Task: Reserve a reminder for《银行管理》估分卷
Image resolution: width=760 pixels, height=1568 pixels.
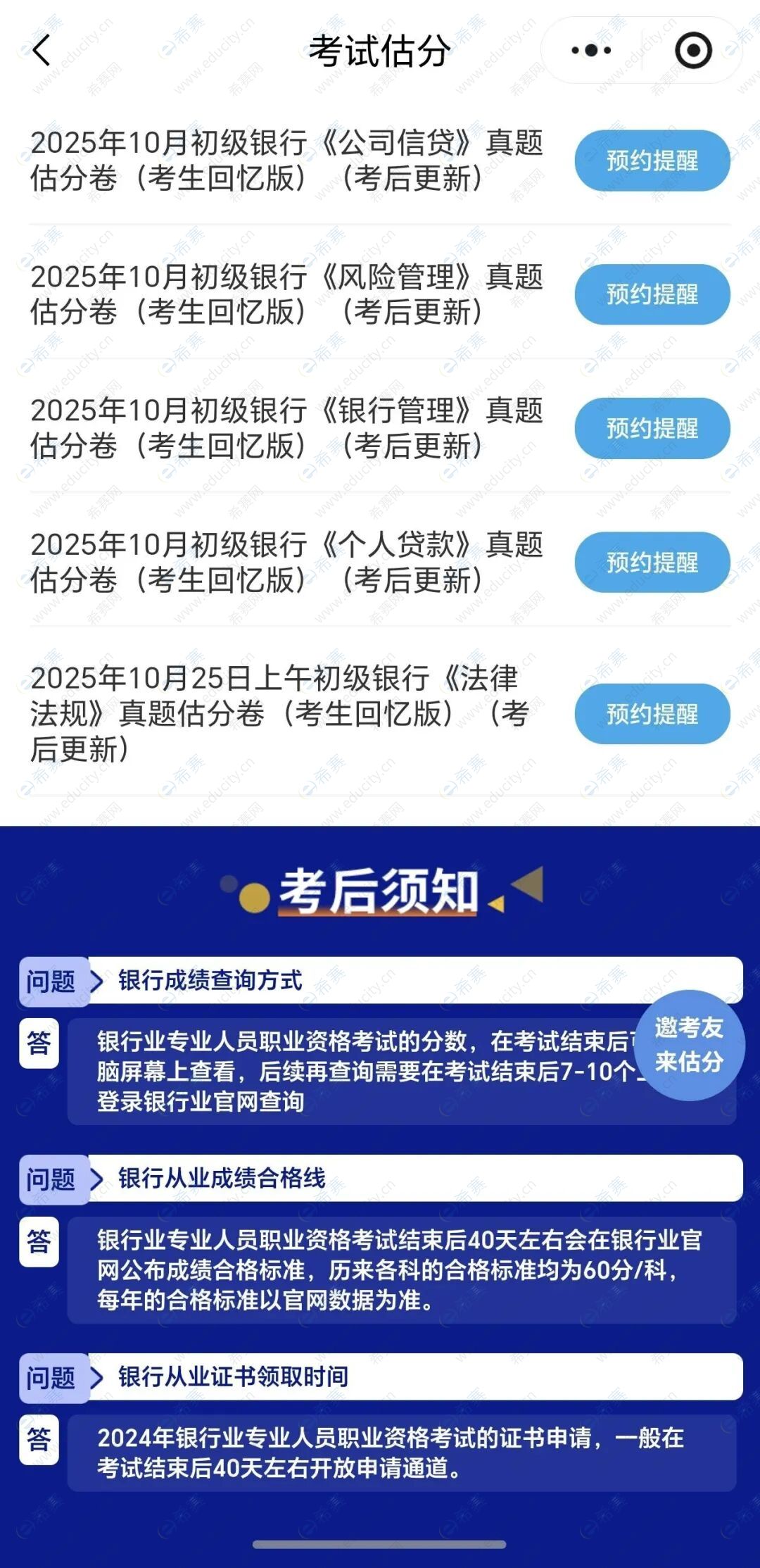Action: [652, 428]
